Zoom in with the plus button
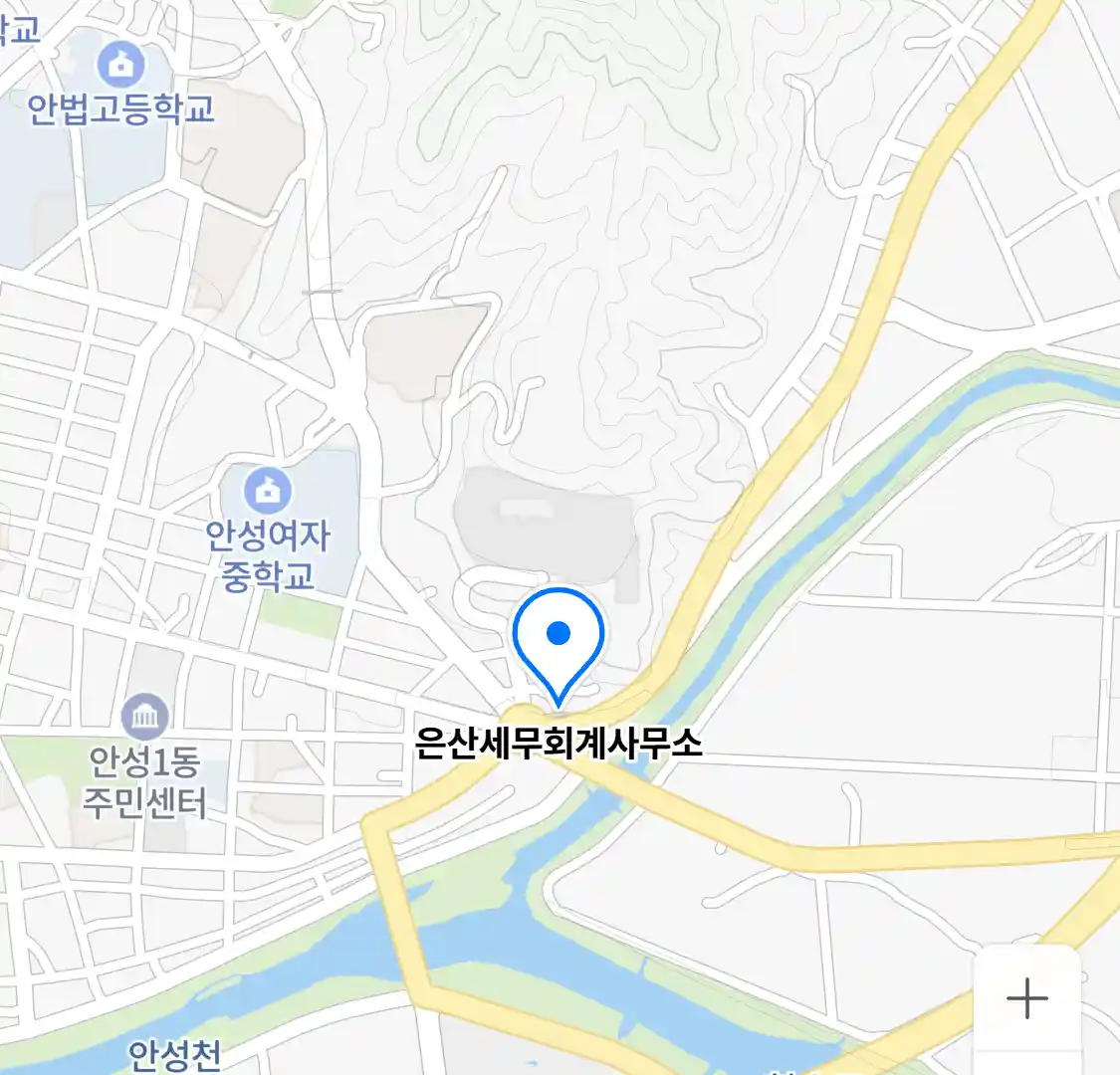 click(1026, 997)
